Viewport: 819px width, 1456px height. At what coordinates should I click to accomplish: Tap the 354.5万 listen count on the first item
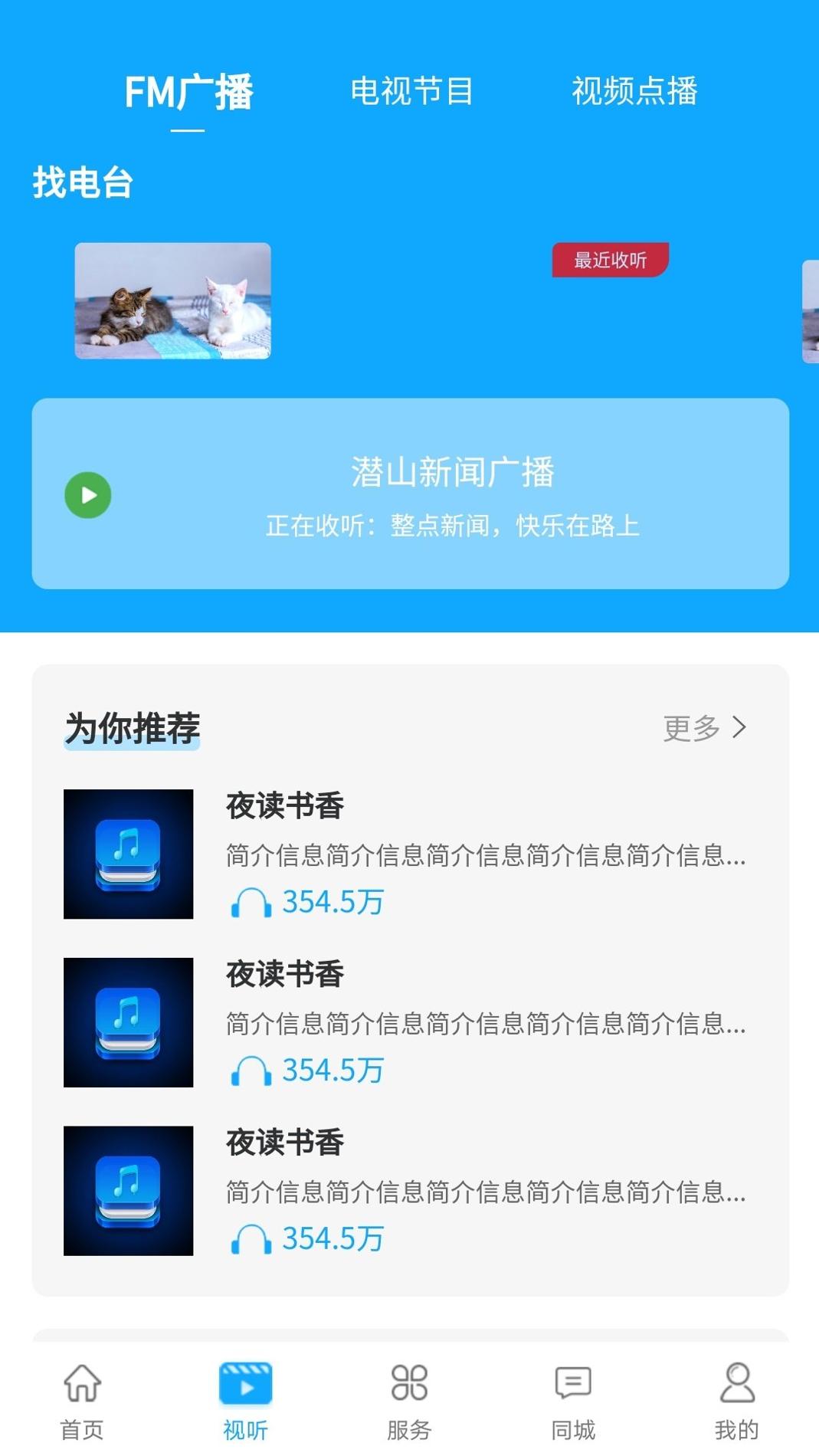coord(333,903)
